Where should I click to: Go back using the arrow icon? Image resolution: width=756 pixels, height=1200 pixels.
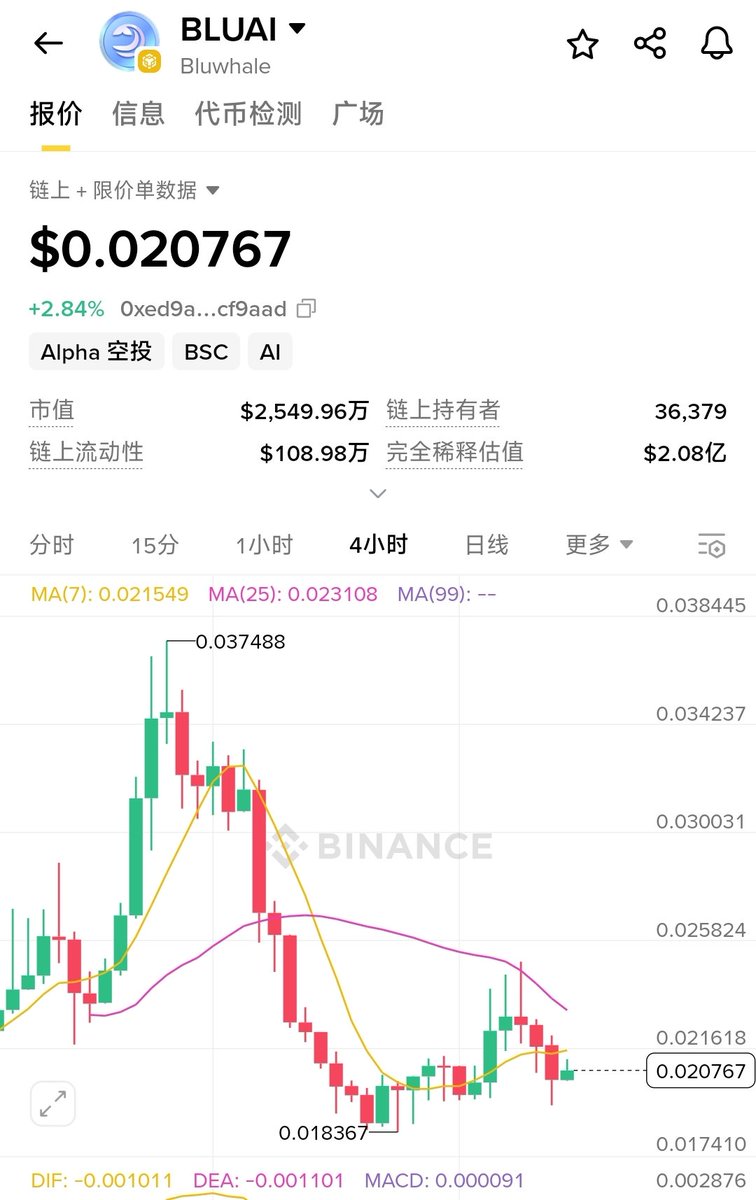pyautogui.click(x=48, y=43)
